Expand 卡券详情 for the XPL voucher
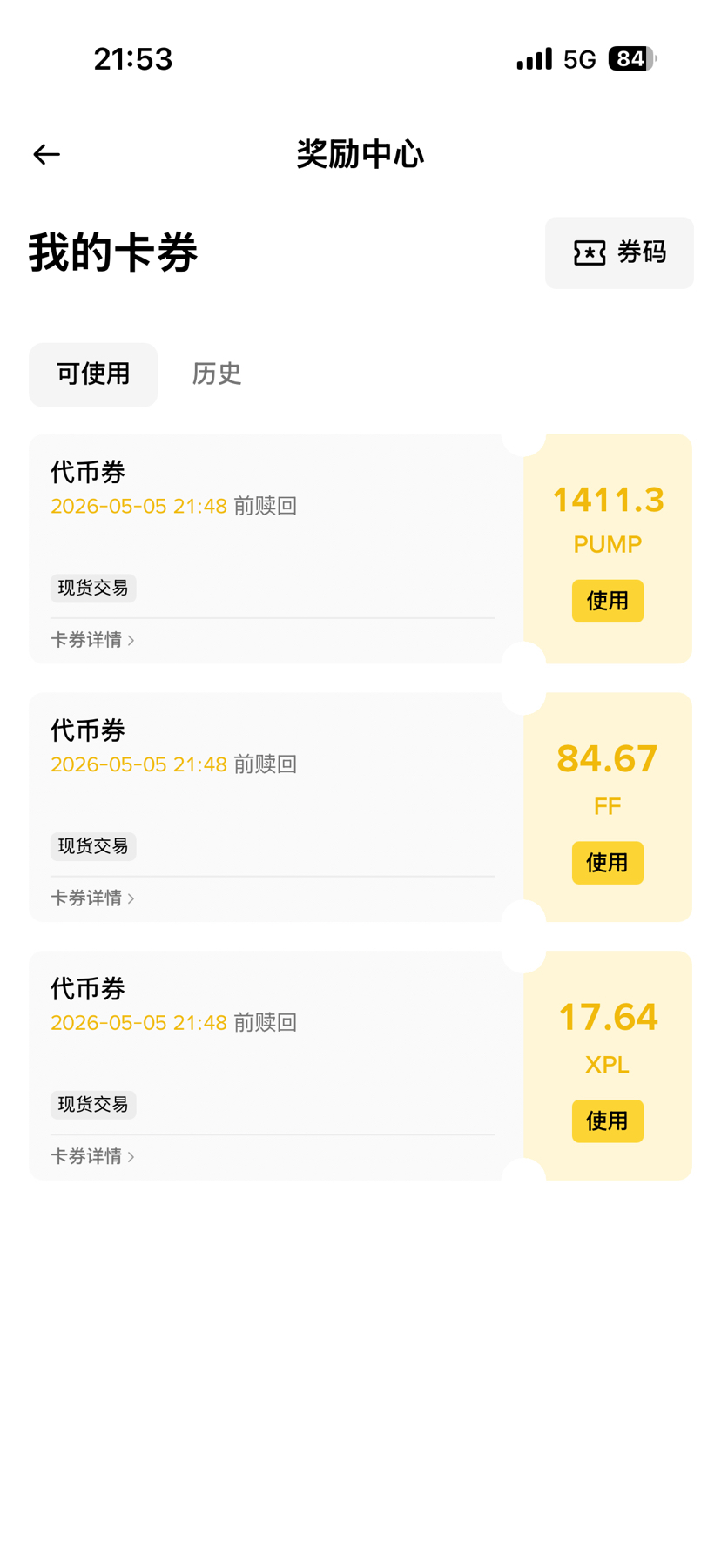This screenshot has height=1568, width=721. tap(92, 1156)
